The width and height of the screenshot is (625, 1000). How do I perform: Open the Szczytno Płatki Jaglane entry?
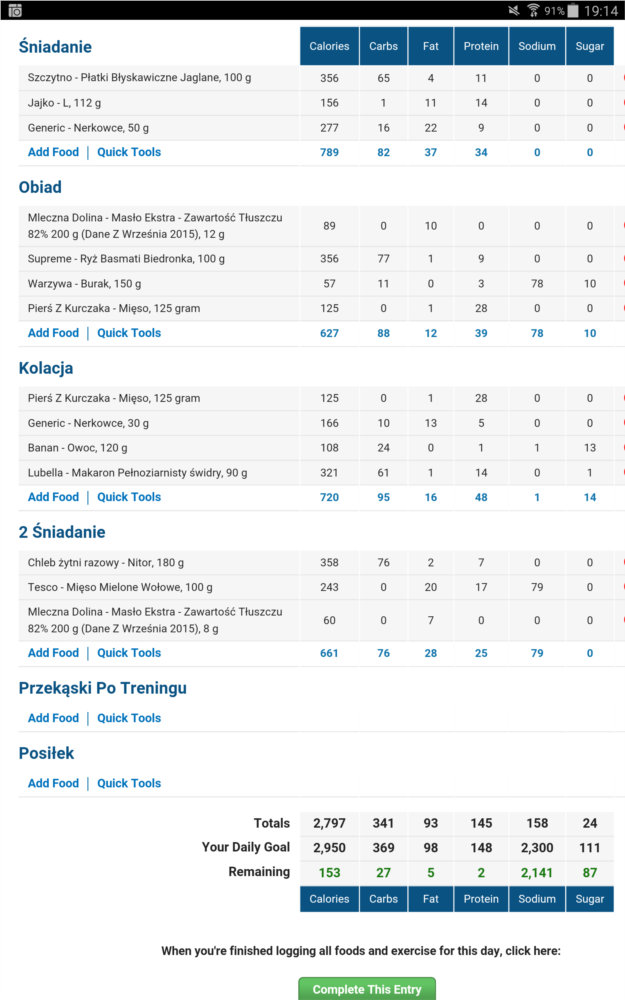tap(140, 78)
